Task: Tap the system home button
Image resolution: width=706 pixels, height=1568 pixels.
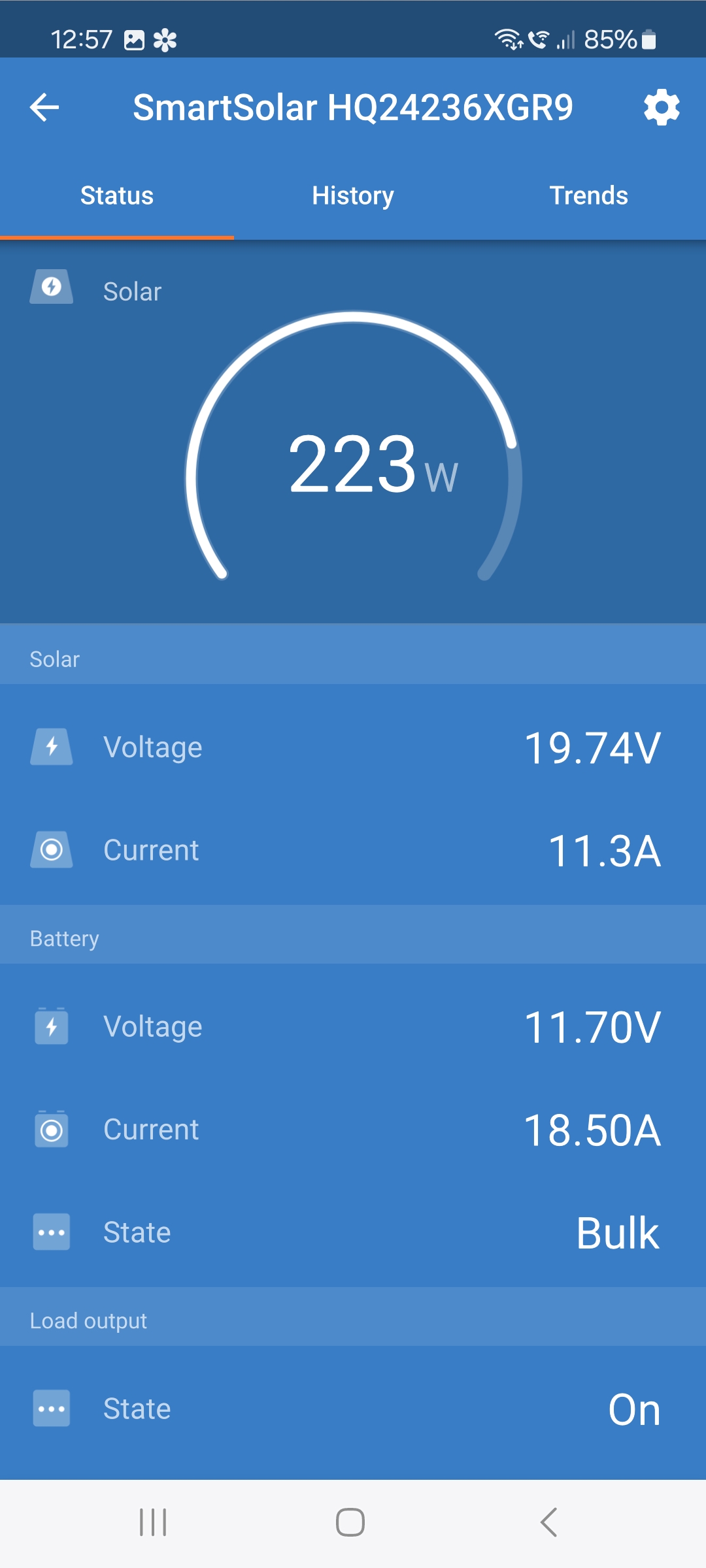Action: click(350, 1522)
